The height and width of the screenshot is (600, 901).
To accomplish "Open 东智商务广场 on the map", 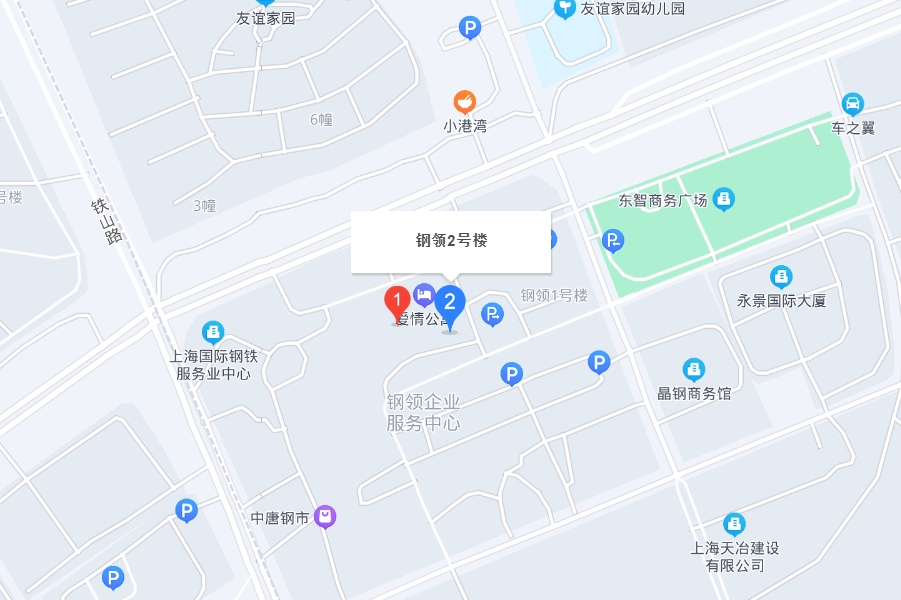I will pyautogui.click(x=724, y=200).
